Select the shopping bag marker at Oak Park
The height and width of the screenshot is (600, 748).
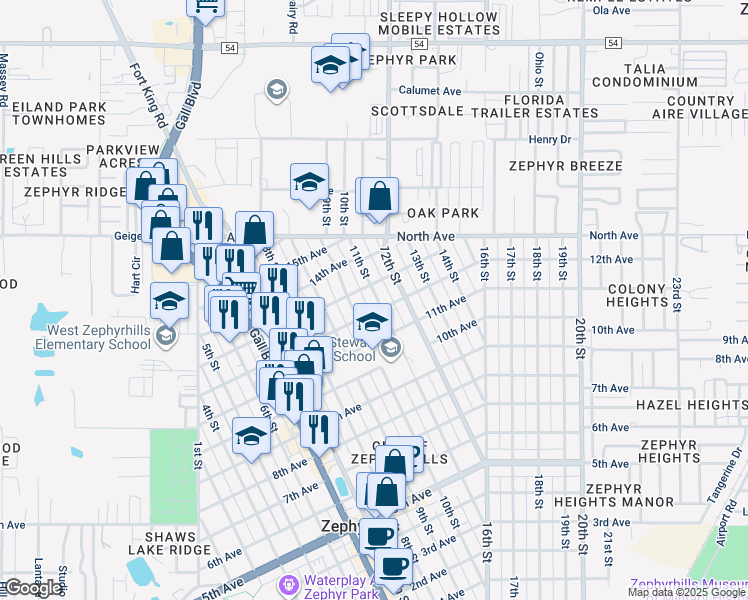click(380, 198)
